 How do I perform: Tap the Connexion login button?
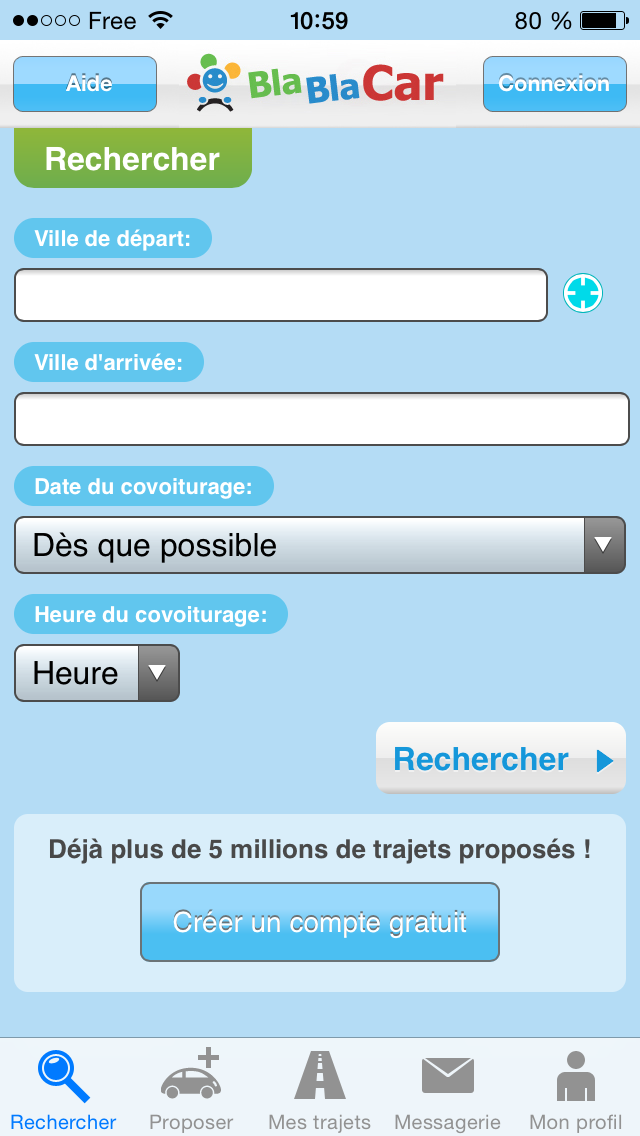554,84
